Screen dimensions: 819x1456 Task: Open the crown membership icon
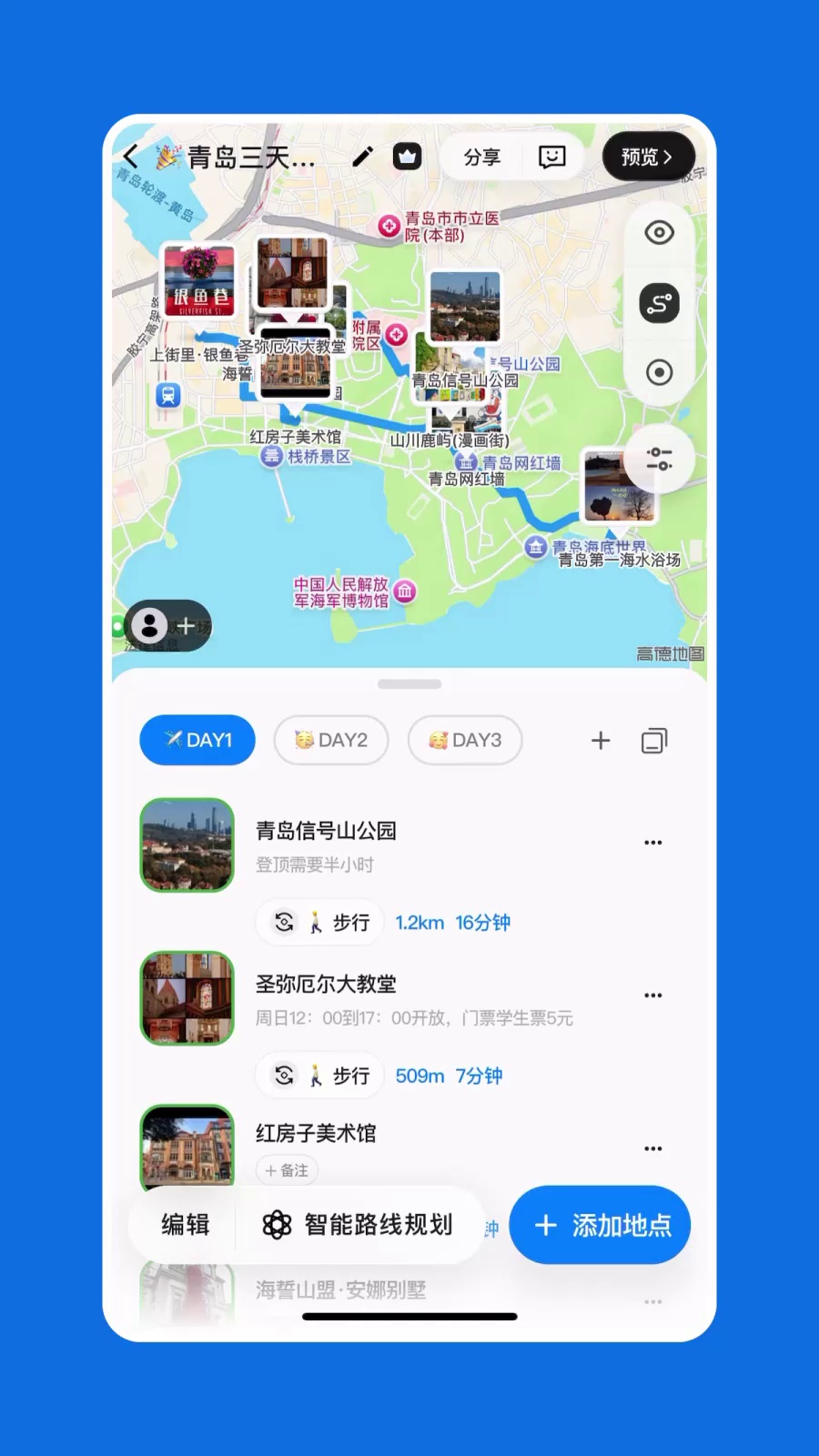tap(407, 157)
